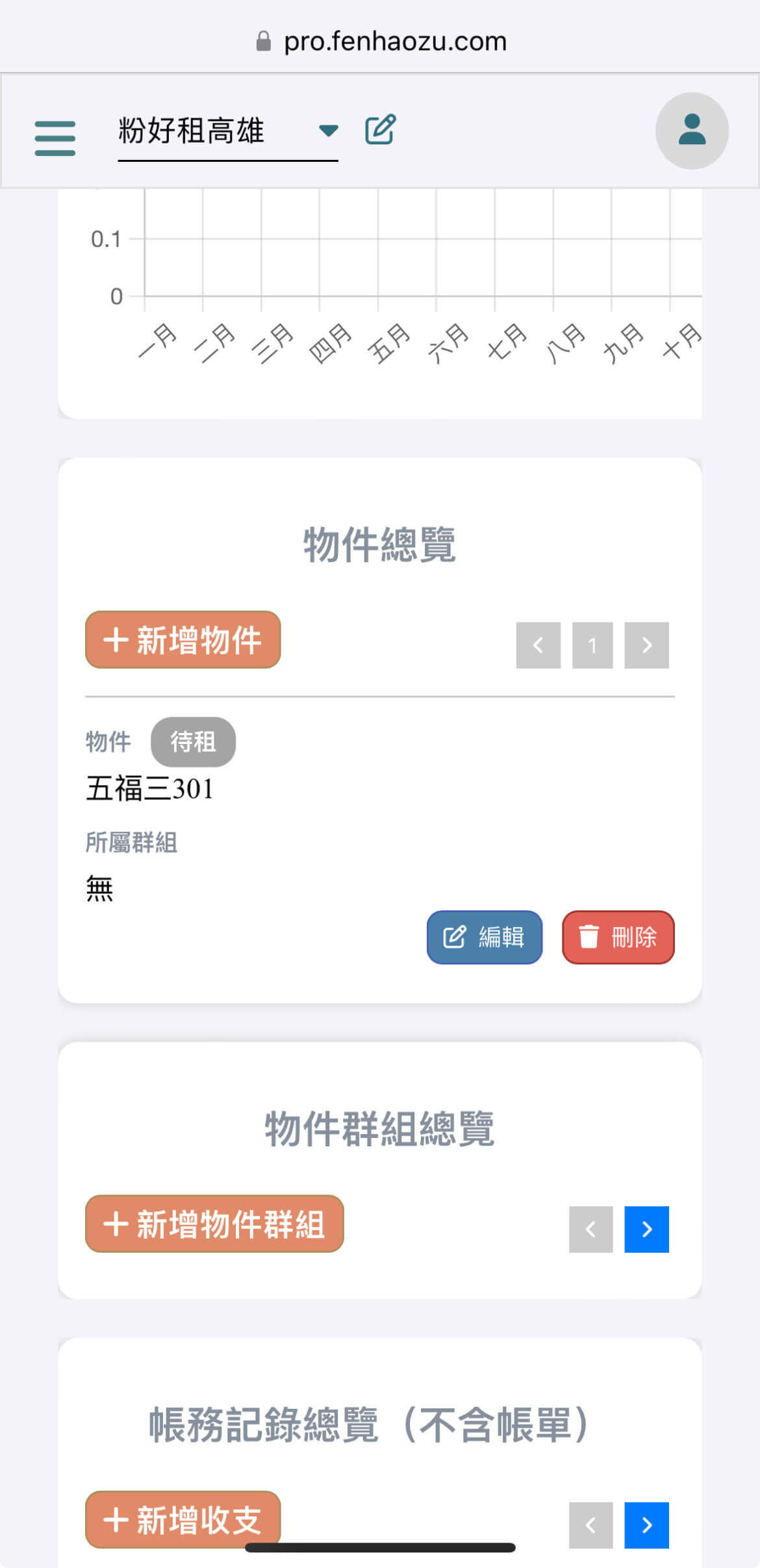The image size is (760, 1568).
Task: Go to next page of 帳務記錄總覽
Action: (x=647, y=1525)
